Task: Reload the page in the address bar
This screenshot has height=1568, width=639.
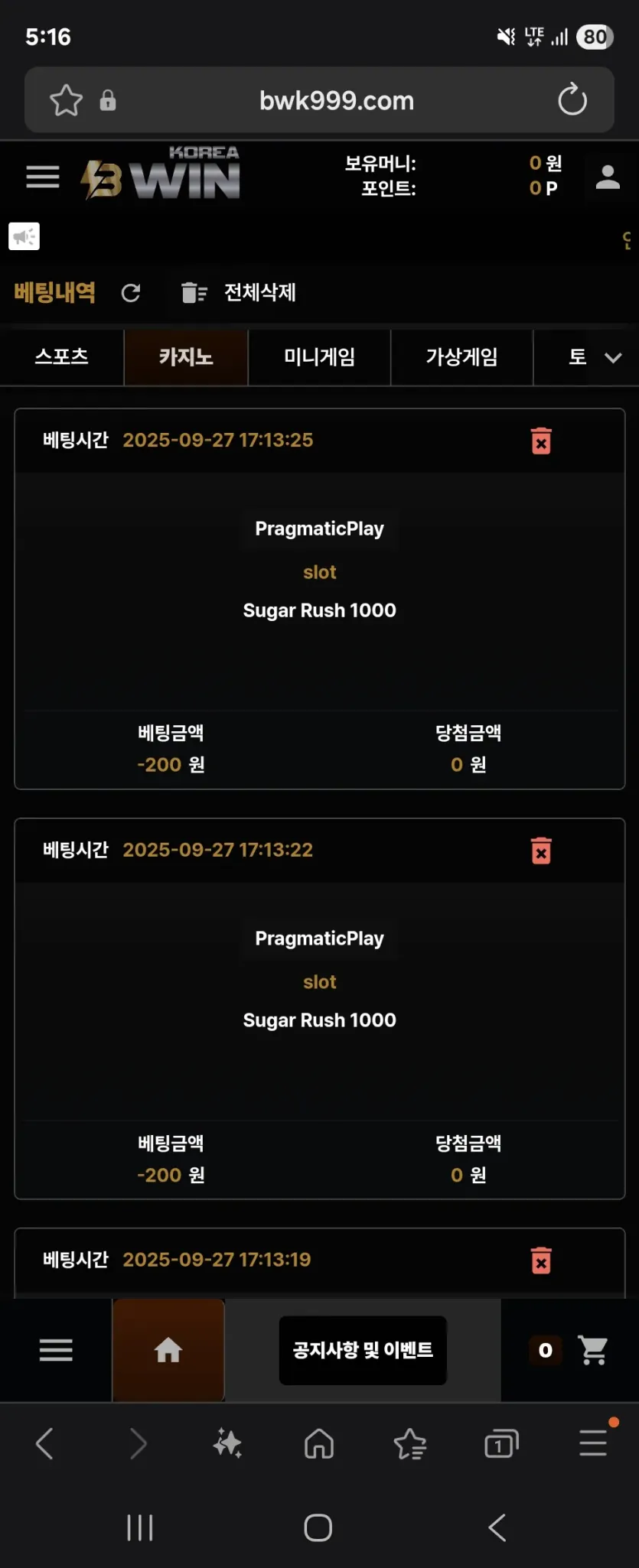Action: (572, 100)
